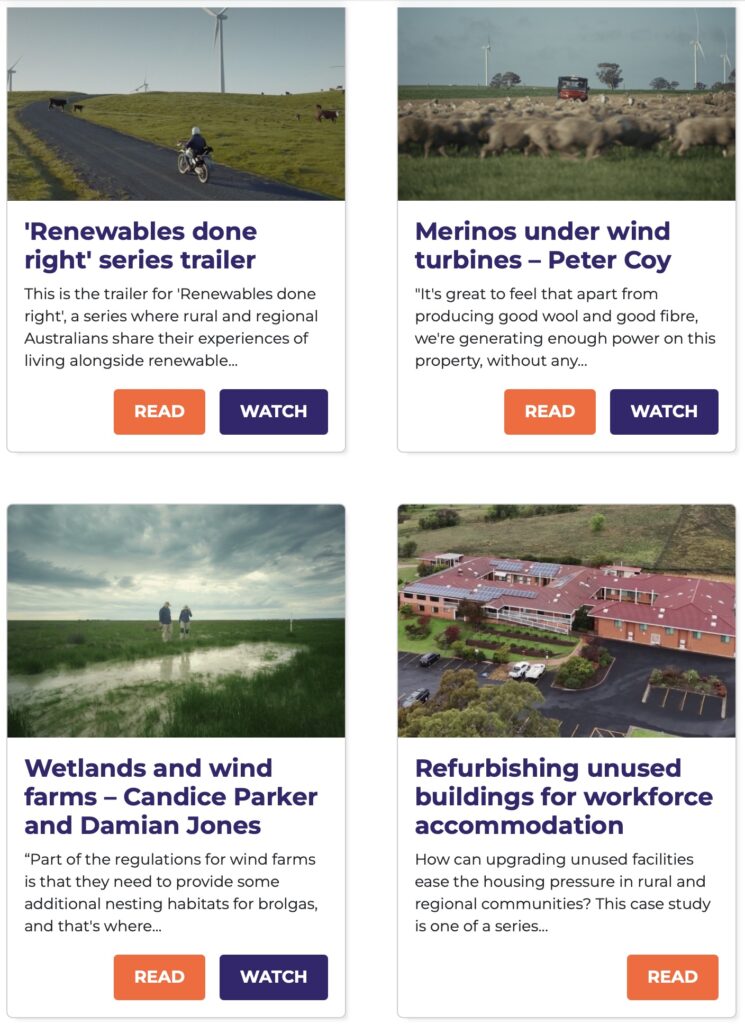Tap READ on the 'Renewables done right' trailer card

coord(159,411)
